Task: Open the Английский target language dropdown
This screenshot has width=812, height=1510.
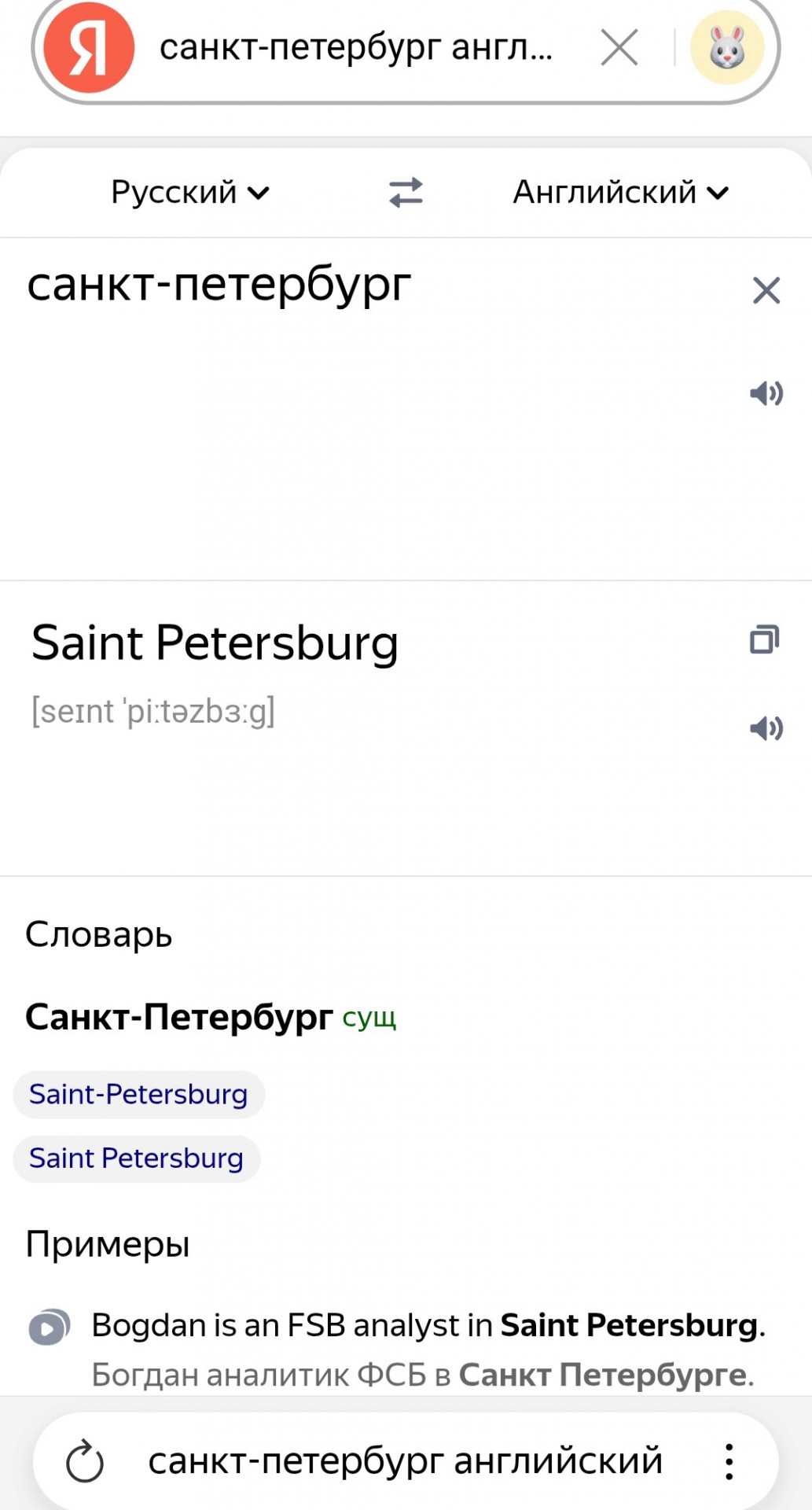Action: pos(621,192)
